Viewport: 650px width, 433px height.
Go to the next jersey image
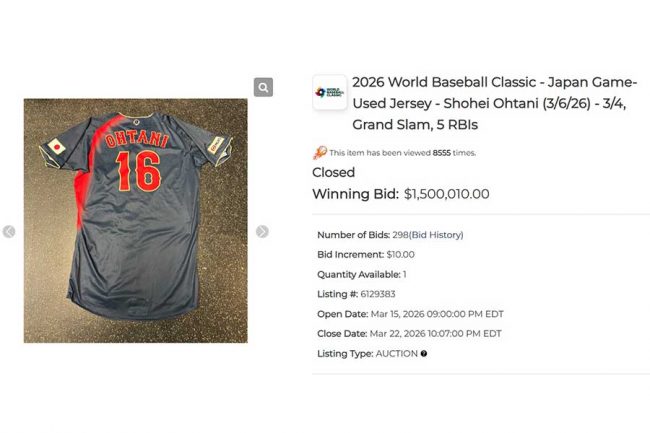(x=262, y=232)
